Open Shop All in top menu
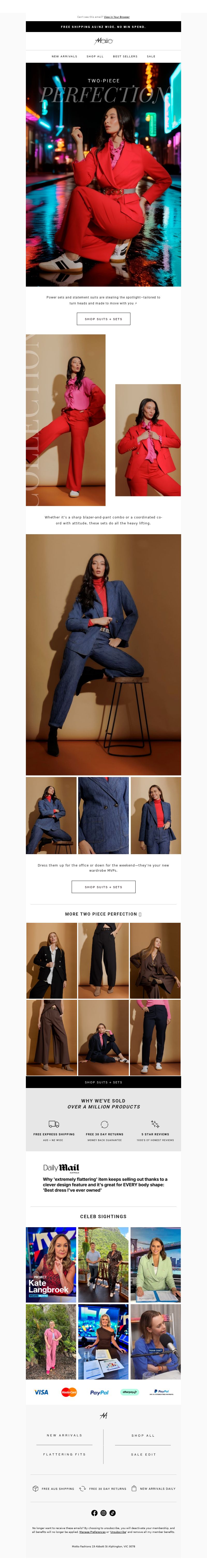The width and height of the screenshot is (207, 1568). coord(95,56)
